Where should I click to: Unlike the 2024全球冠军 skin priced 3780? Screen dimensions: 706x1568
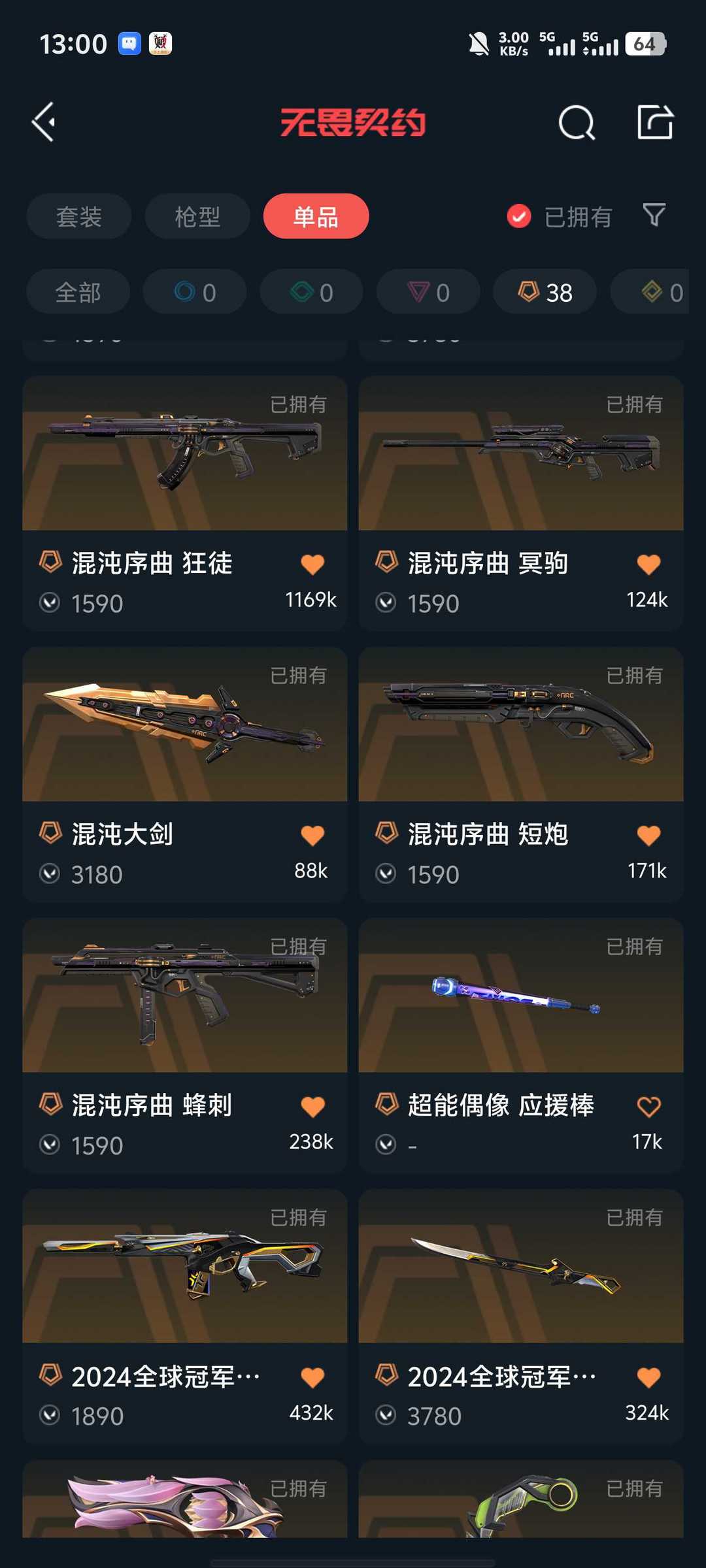tap(648, 1377)
